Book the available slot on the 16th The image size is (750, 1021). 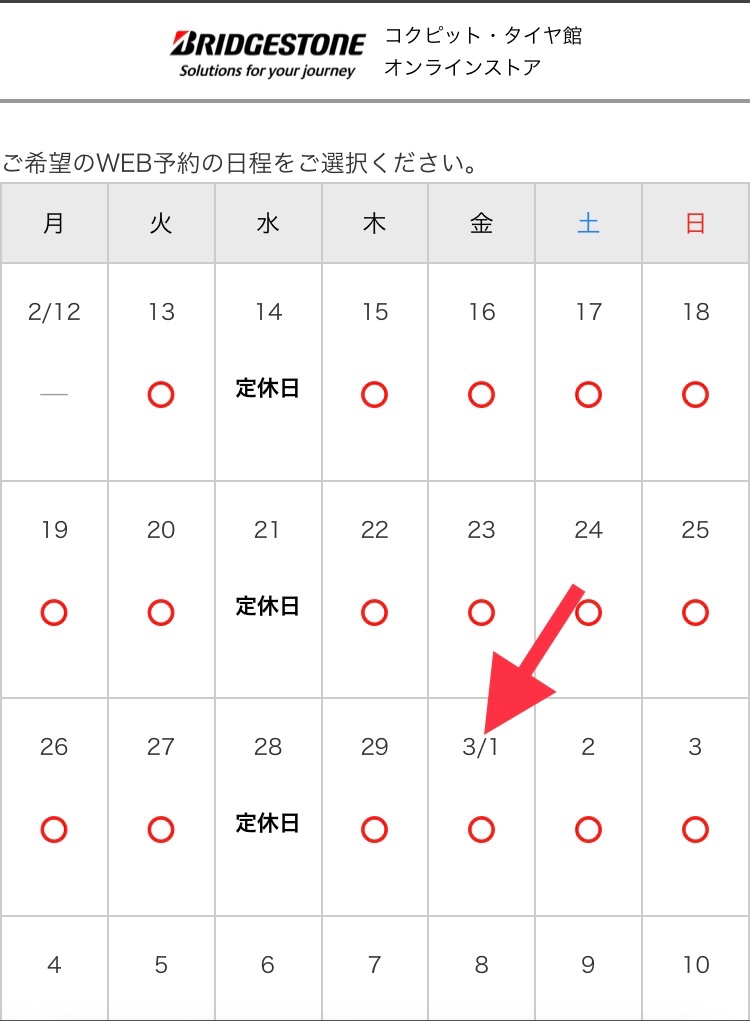[481, 395]
